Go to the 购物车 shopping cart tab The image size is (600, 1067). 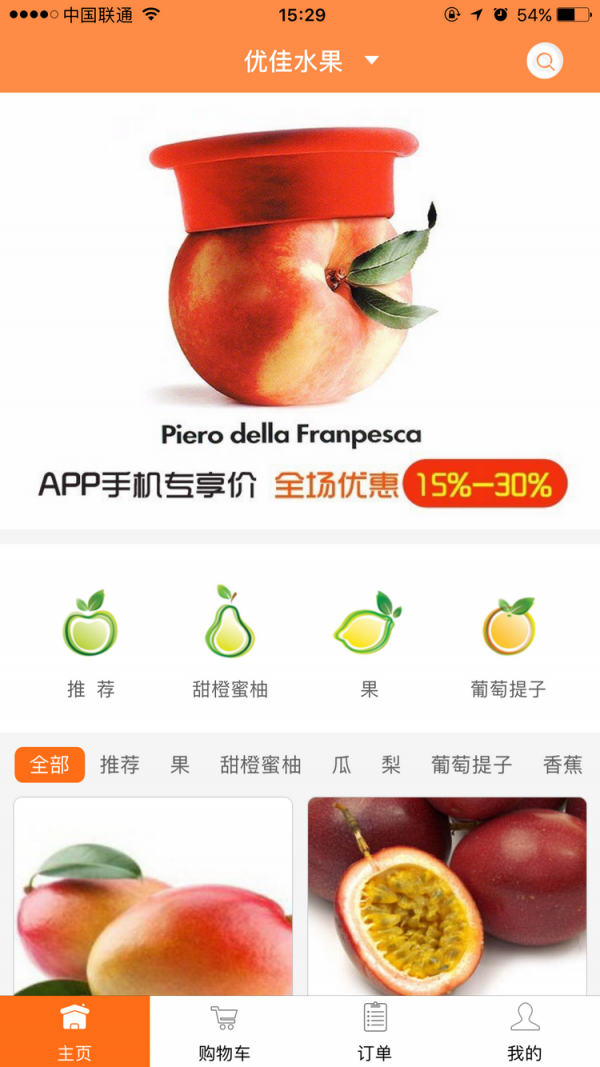point(224,1031)
